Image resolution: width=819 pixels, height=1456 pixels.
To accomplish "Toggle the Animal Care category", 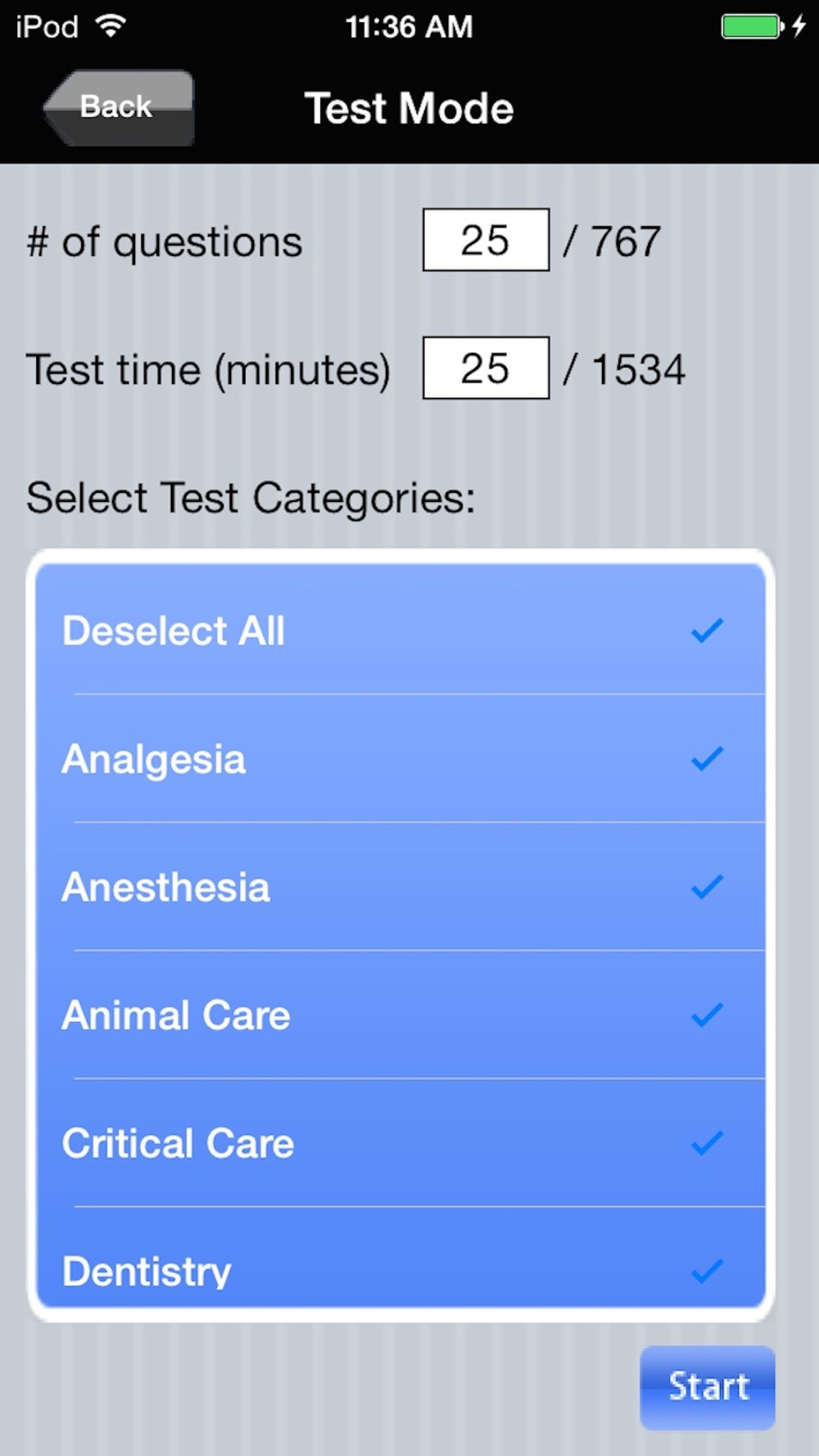I will (x=400, y=1015).
